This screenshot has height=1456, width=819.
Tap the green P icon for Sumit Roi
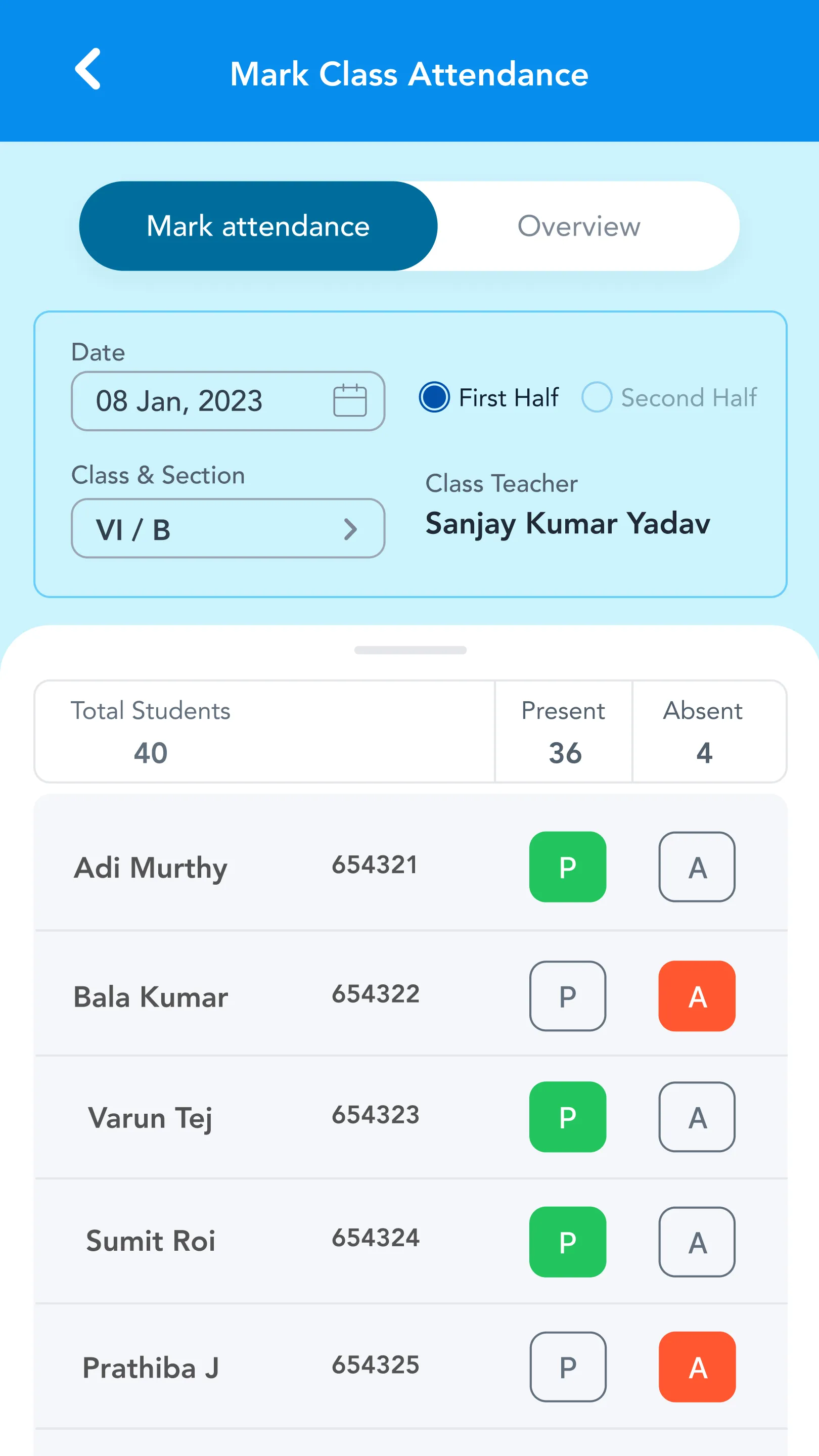click(x=567, y=1242)
